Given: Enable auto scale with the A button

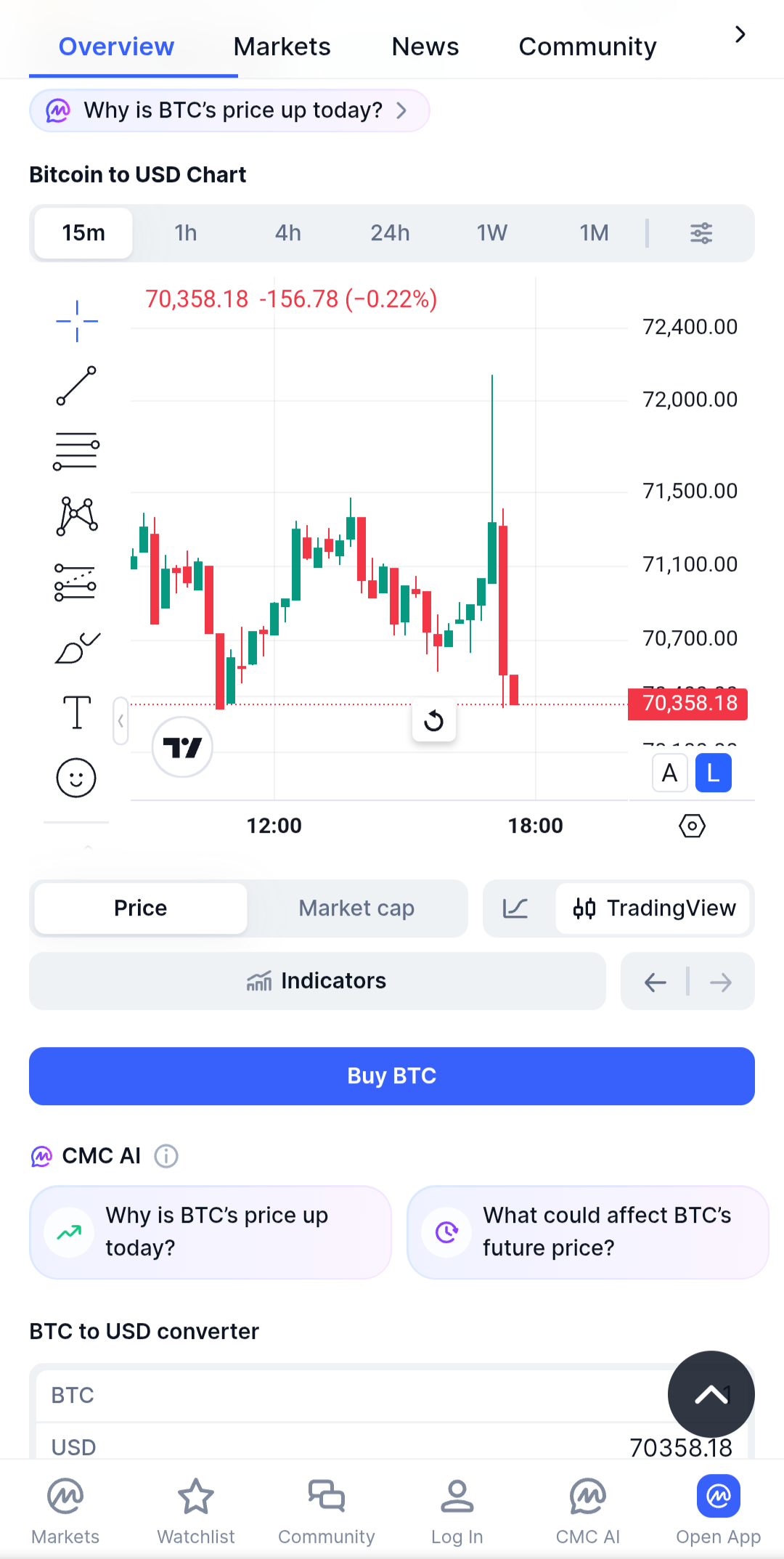Looking at the screenshot, I should 669,773.
